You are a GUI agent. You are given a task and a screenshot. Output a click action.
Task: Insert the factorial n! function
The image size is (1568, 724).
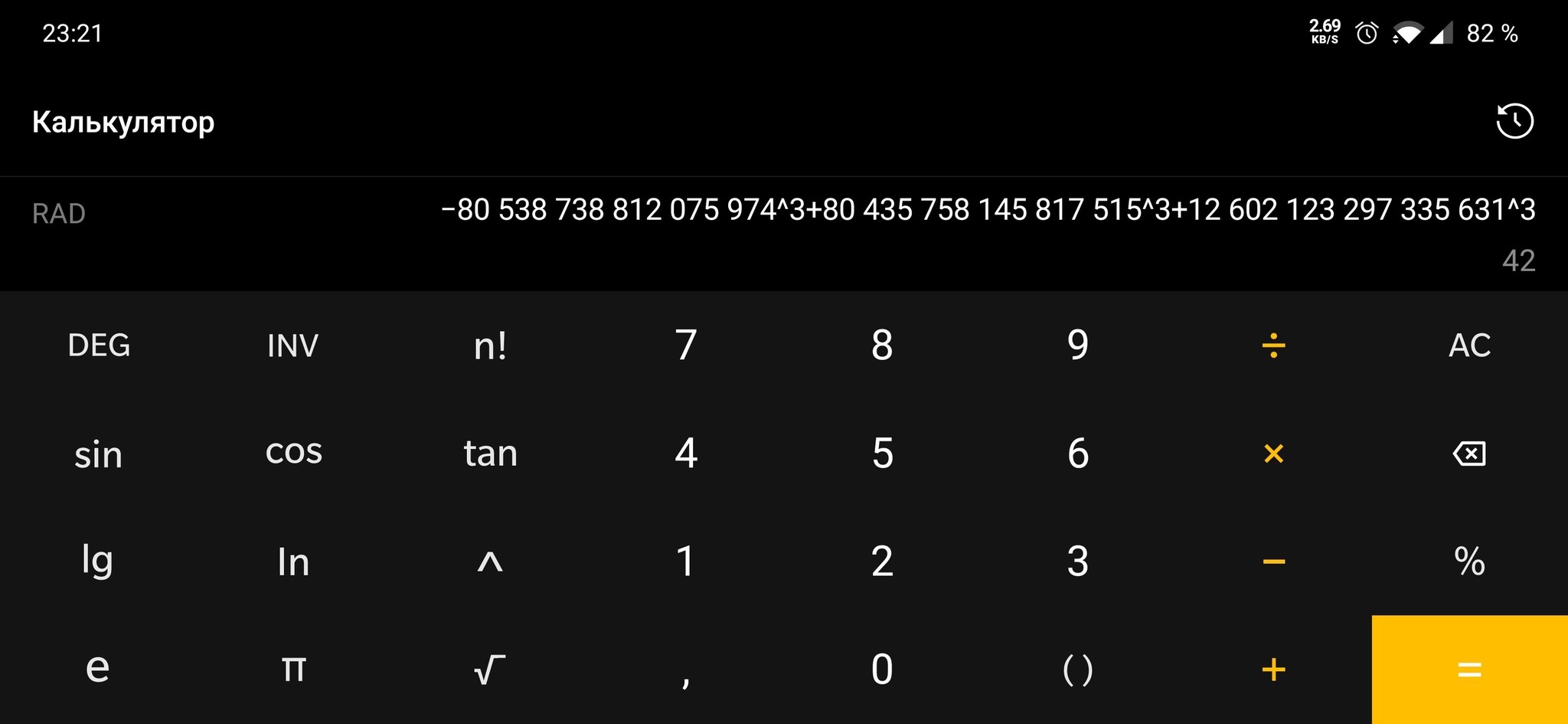point(490,346)
